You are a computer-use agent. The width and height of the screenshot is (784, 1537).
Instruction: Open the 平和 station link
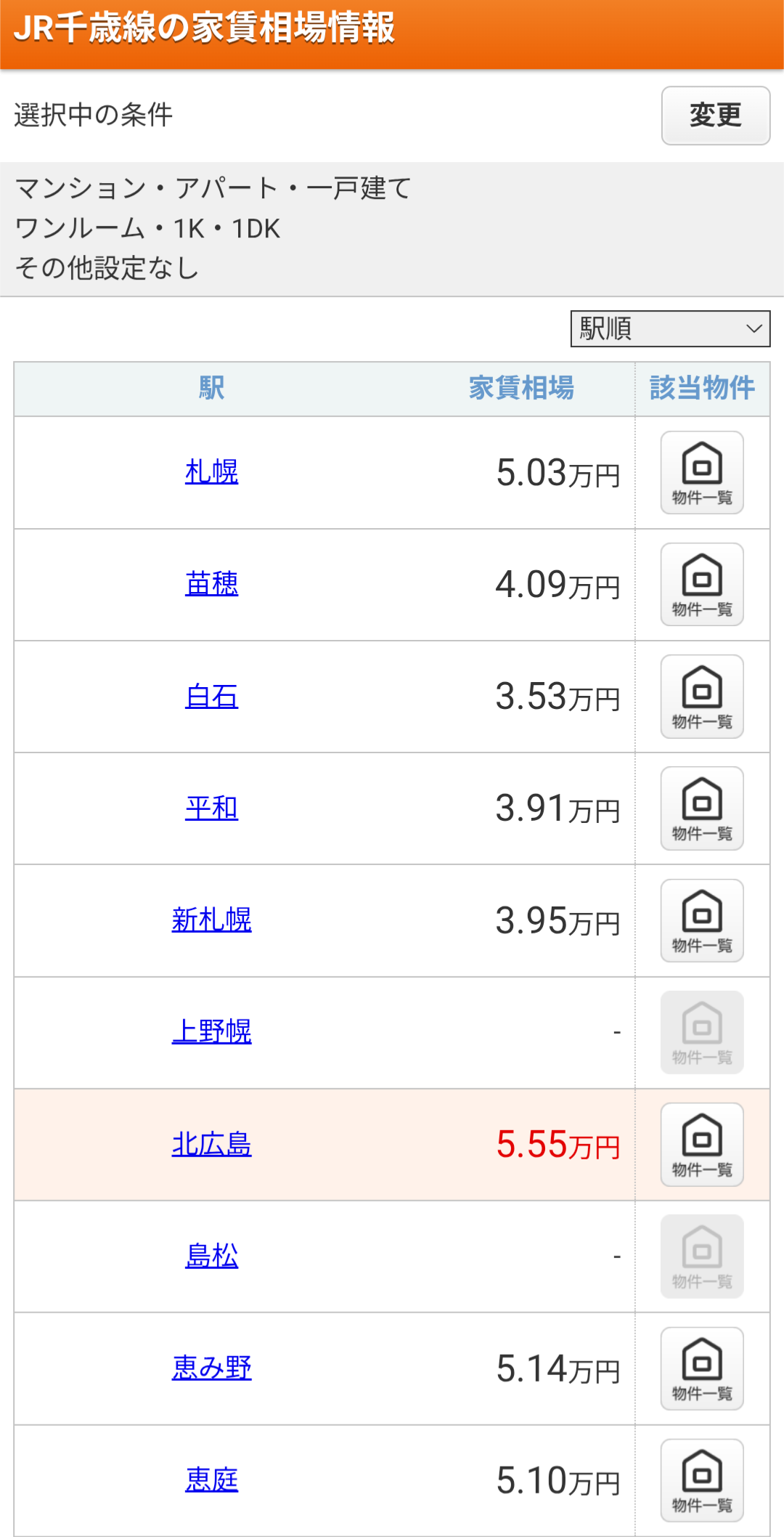[211, 808]
